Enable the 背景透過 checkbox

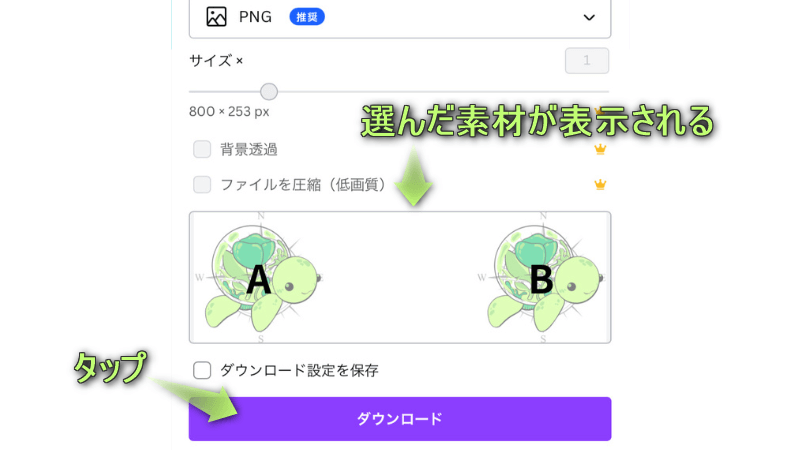point(202,149)
